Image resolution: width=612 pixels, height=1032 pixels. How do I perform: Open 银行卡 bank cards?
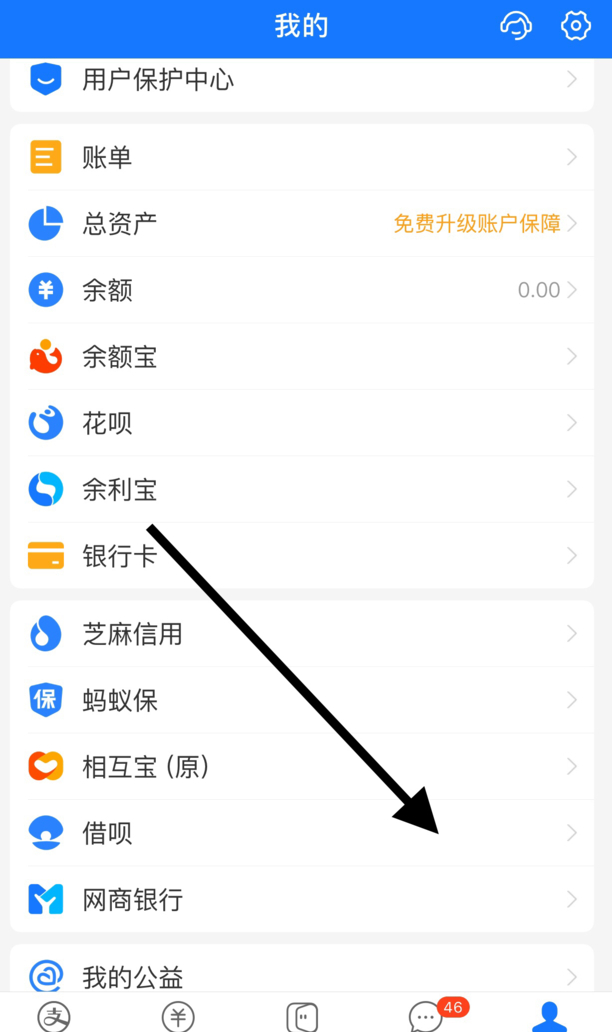click(300, 555)
